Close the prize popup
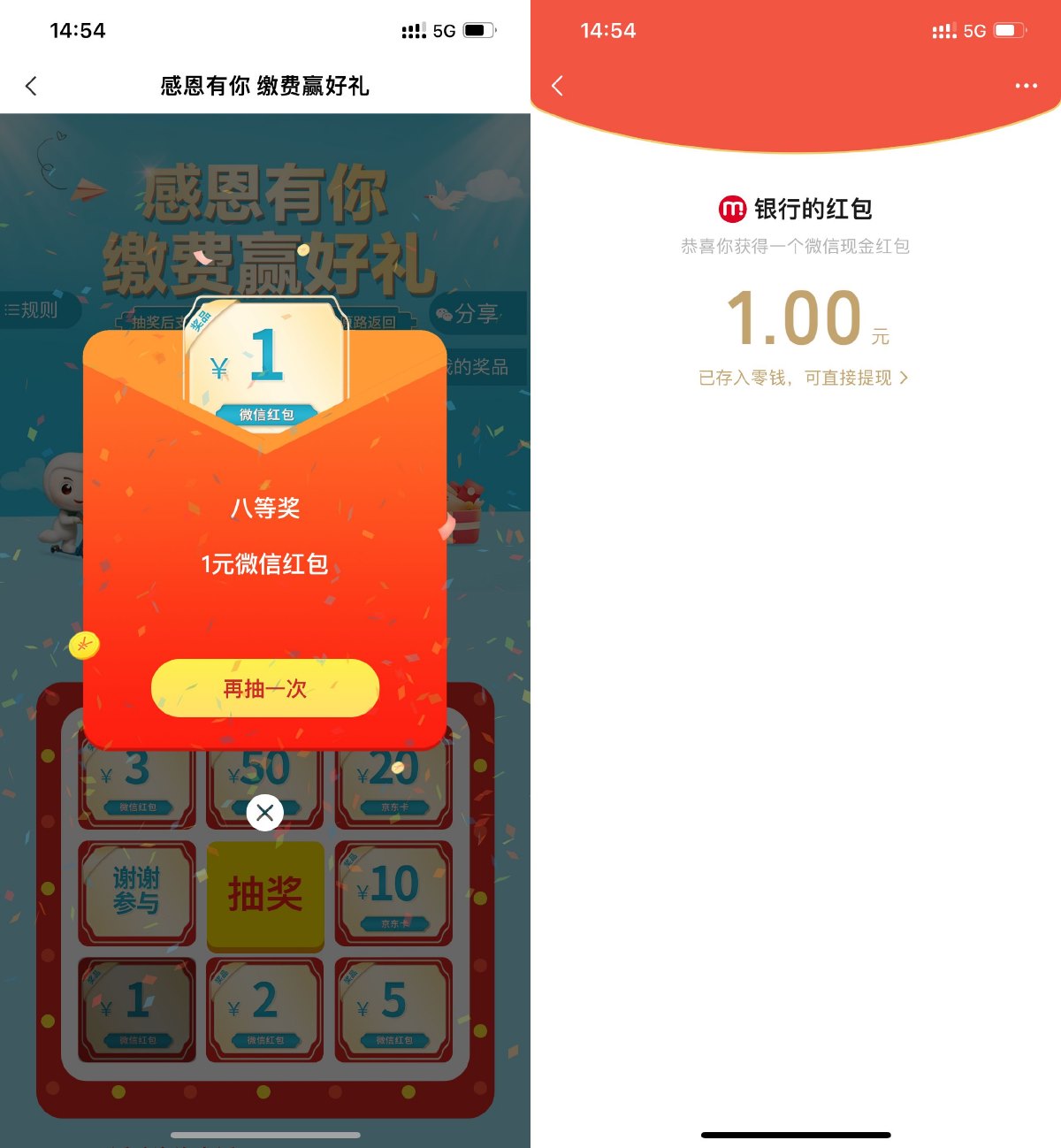1061x1148 pixels. pyautogui.click(x=264, y=812)
